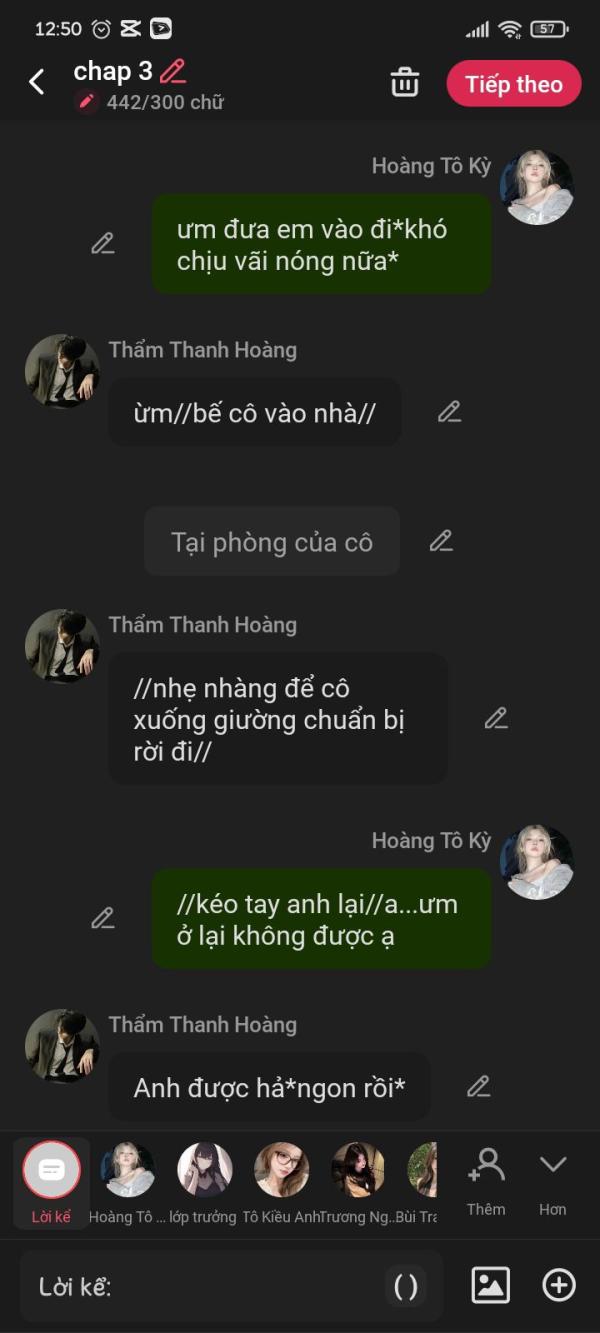Tap the Tiếp theo button
The width and height of the screenshot is (600, 1333).
(513, 84)
